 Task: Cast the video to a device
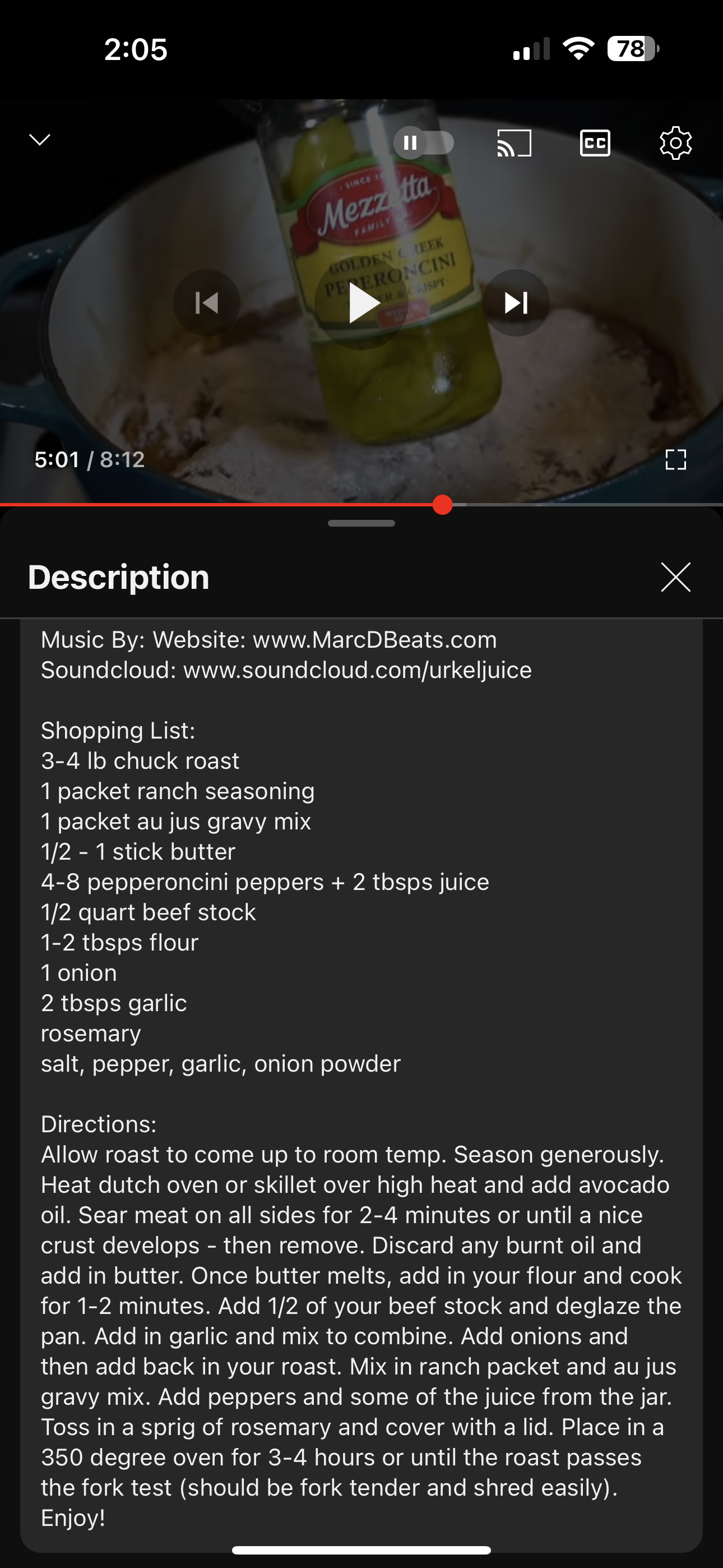(515, 143)
